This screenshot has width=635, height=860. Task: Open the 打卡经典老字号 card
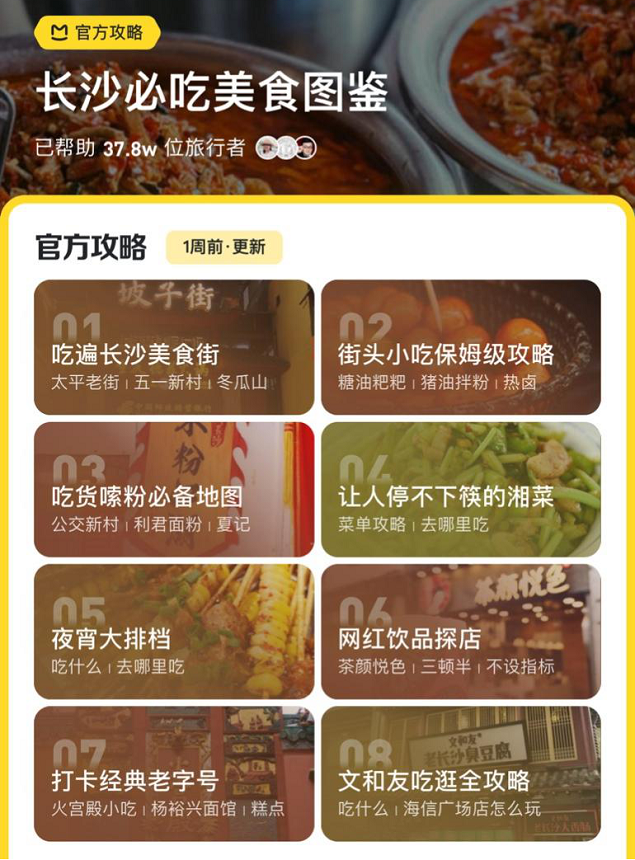174,773
